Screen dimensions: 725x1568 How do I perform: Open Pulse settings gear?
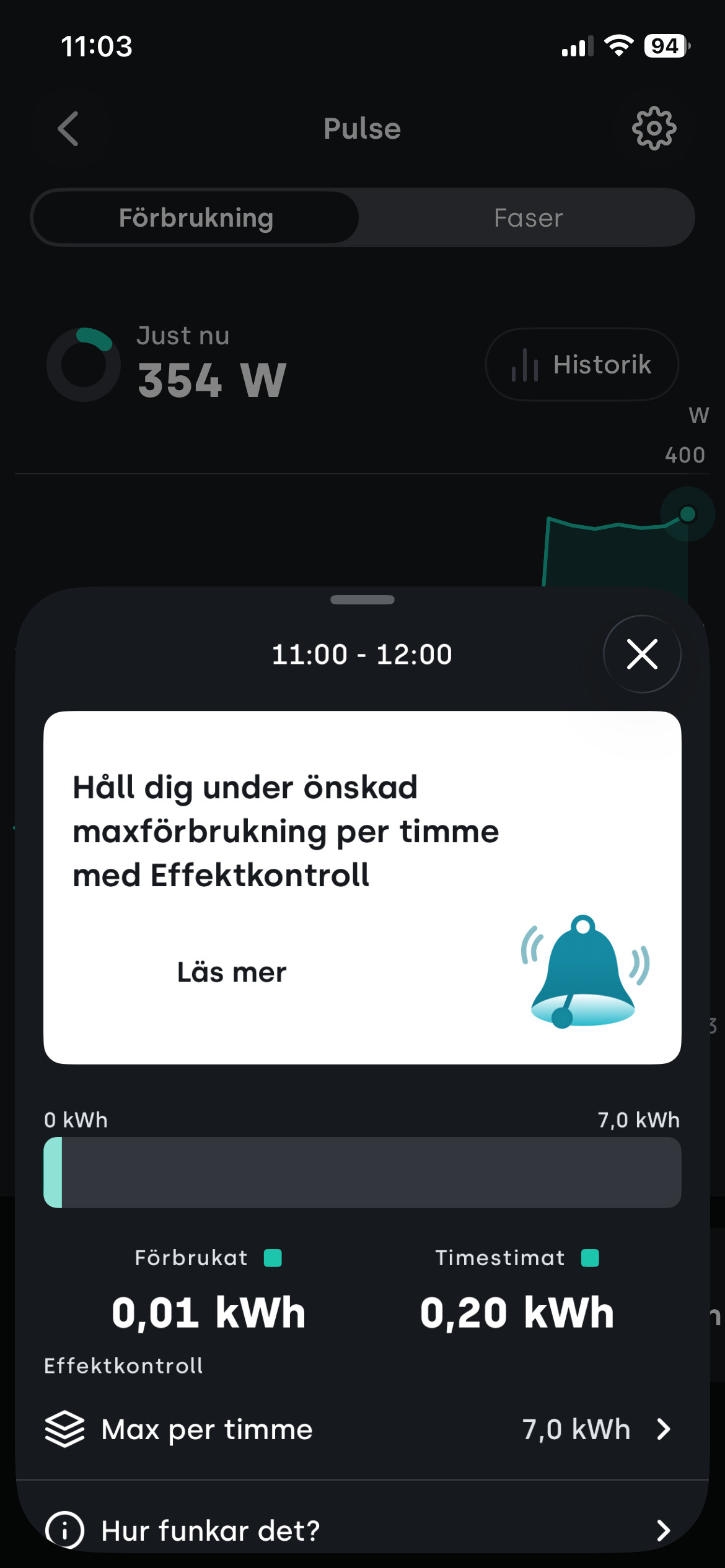pyautogui.click(x=654, y=129)
